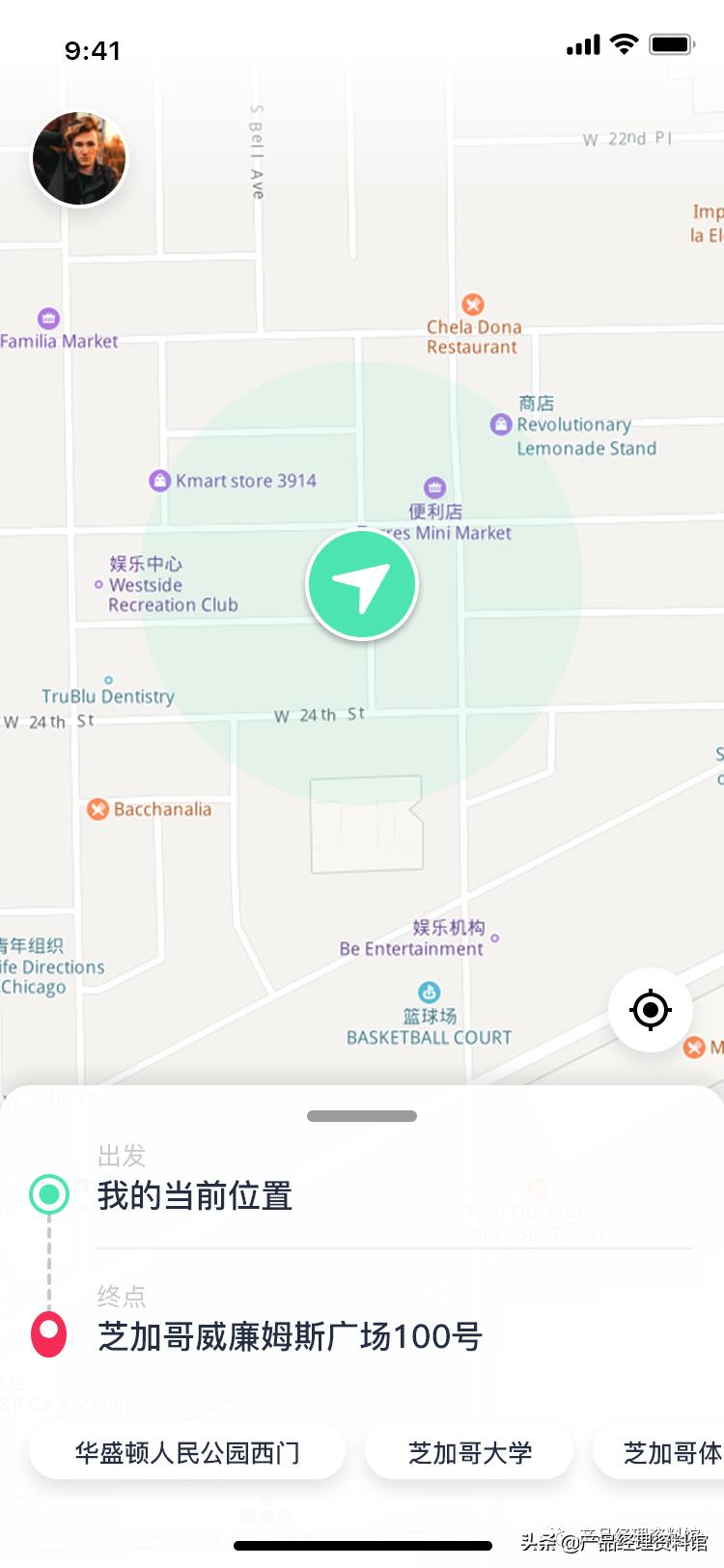Image resolution: width=724 pixels, height=1568 pixels.
Task: Select the Revolutionary Lemonade Stand shop marker
Action: point(501,424)
